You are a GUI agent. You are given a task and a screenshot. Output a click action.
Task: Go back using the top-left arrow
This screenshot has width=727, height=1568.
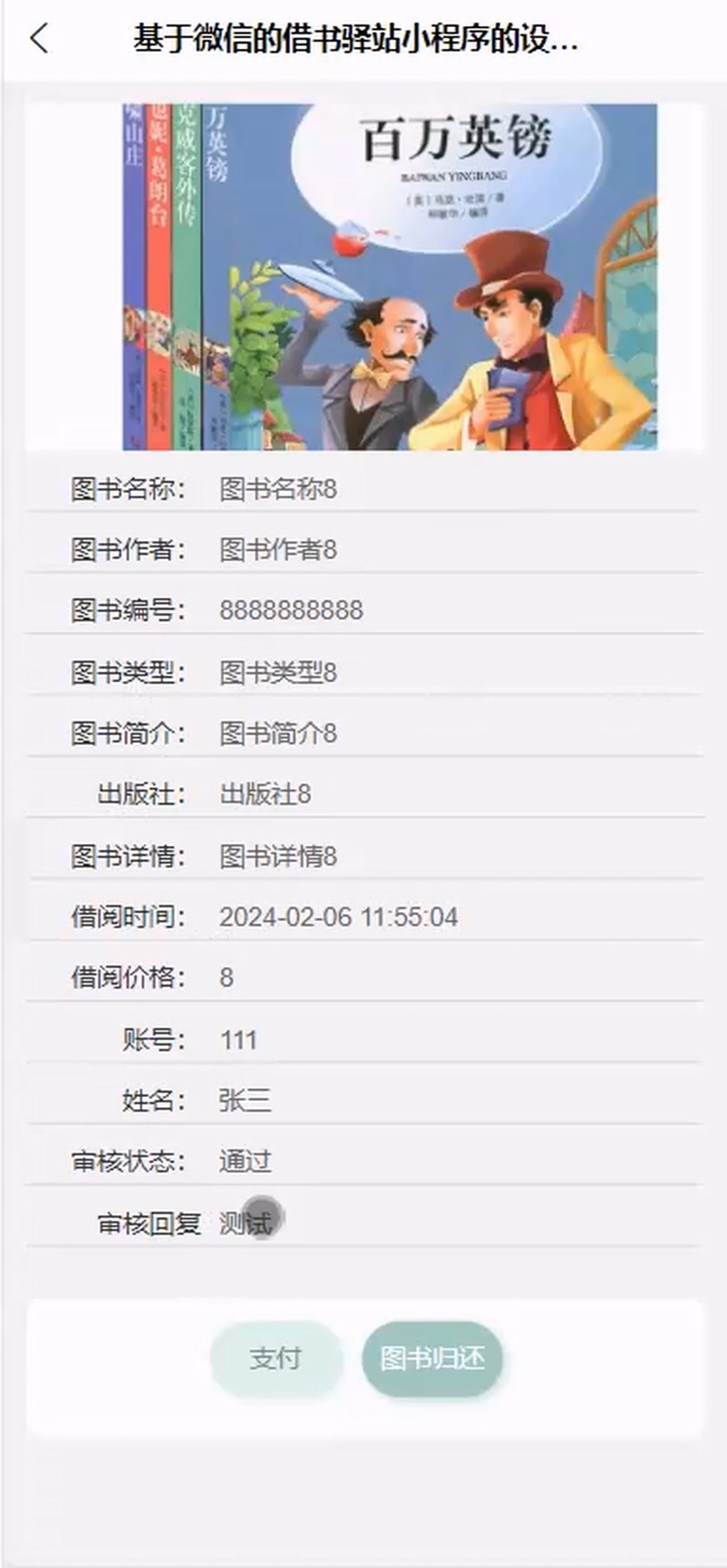[39, 39]
